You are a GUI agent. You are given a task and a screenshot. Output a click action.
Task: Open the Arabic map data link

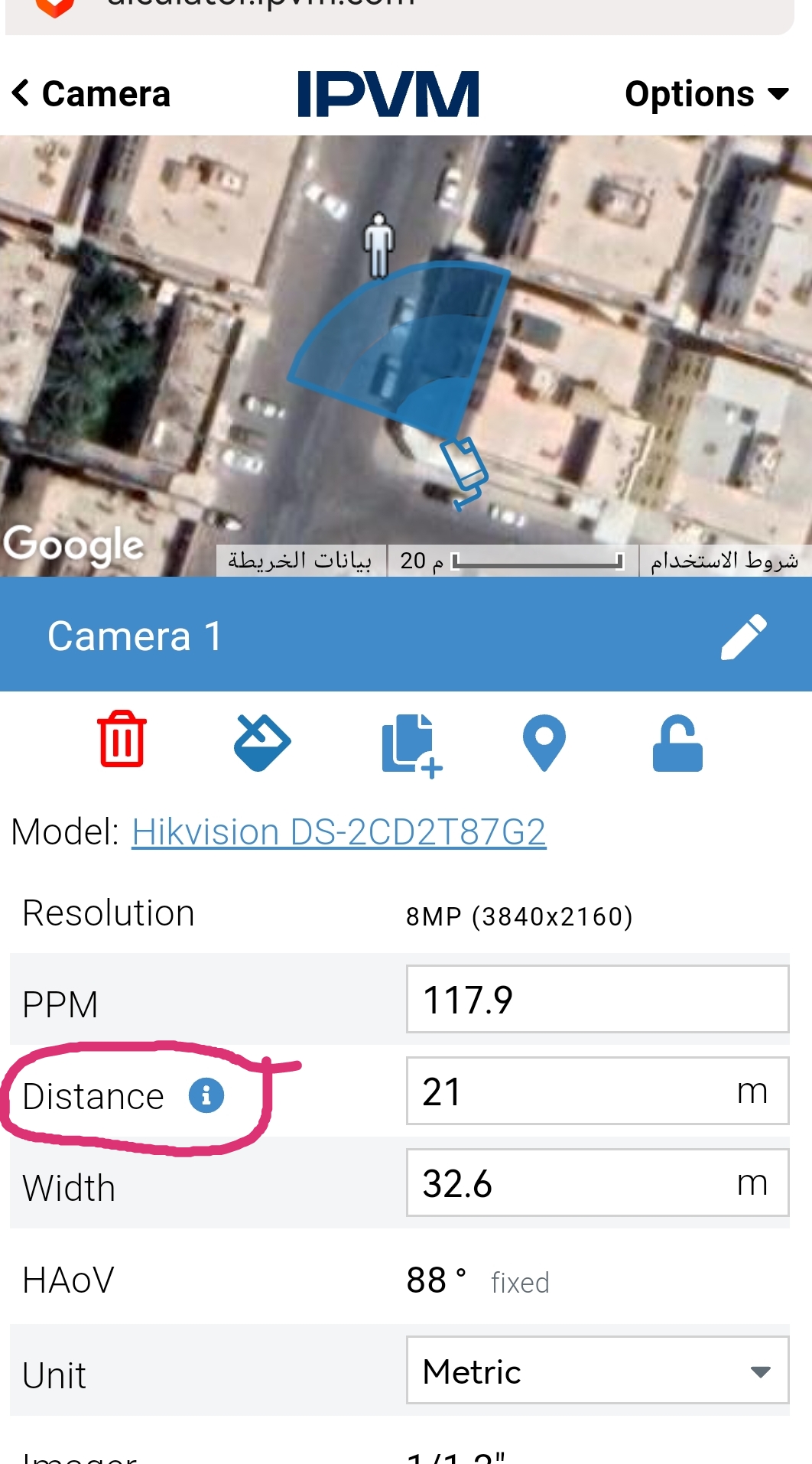(x=300, y=561)
